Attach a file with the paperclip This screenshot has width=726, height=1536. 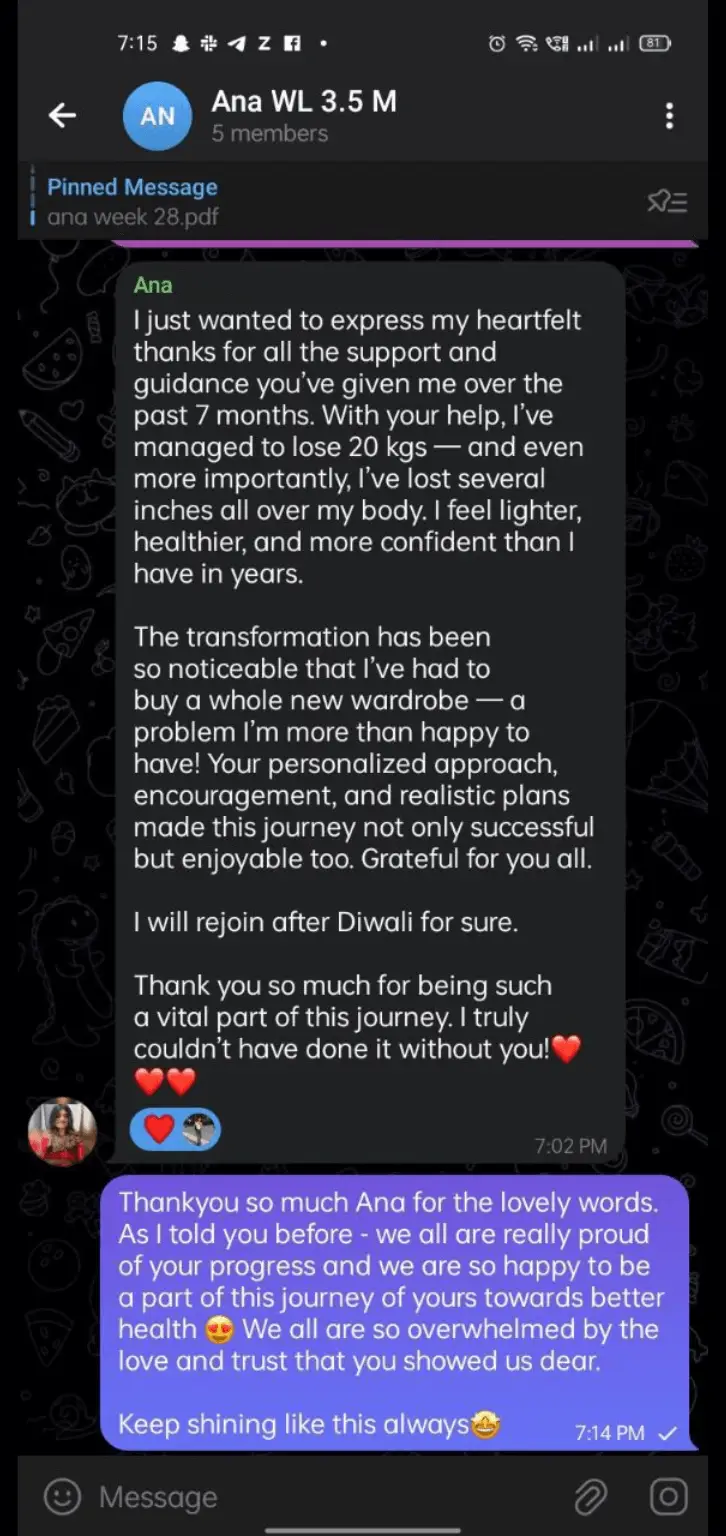tap(590, 1497)
